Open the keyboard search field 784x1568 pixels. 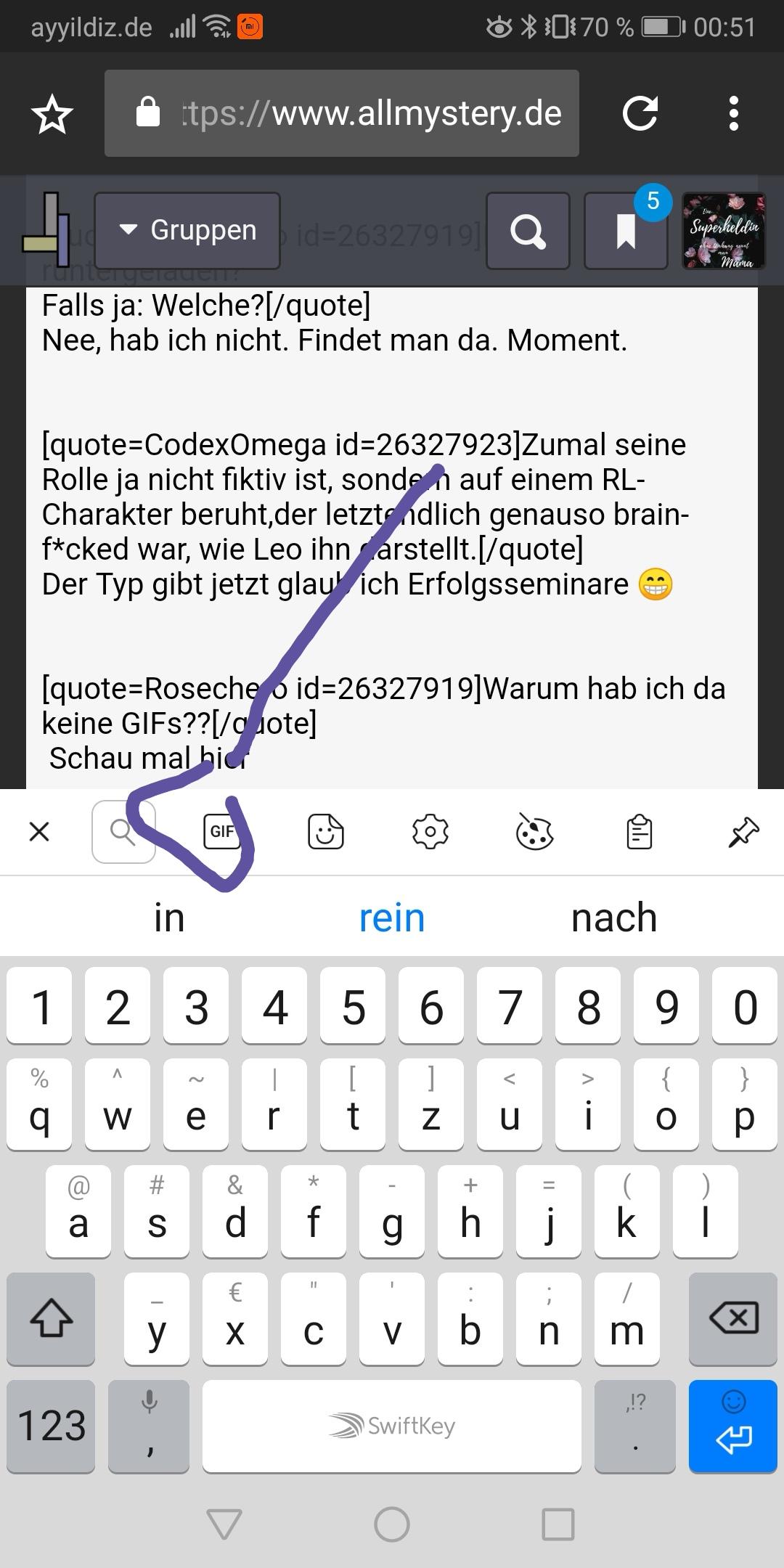pos(123,832)
